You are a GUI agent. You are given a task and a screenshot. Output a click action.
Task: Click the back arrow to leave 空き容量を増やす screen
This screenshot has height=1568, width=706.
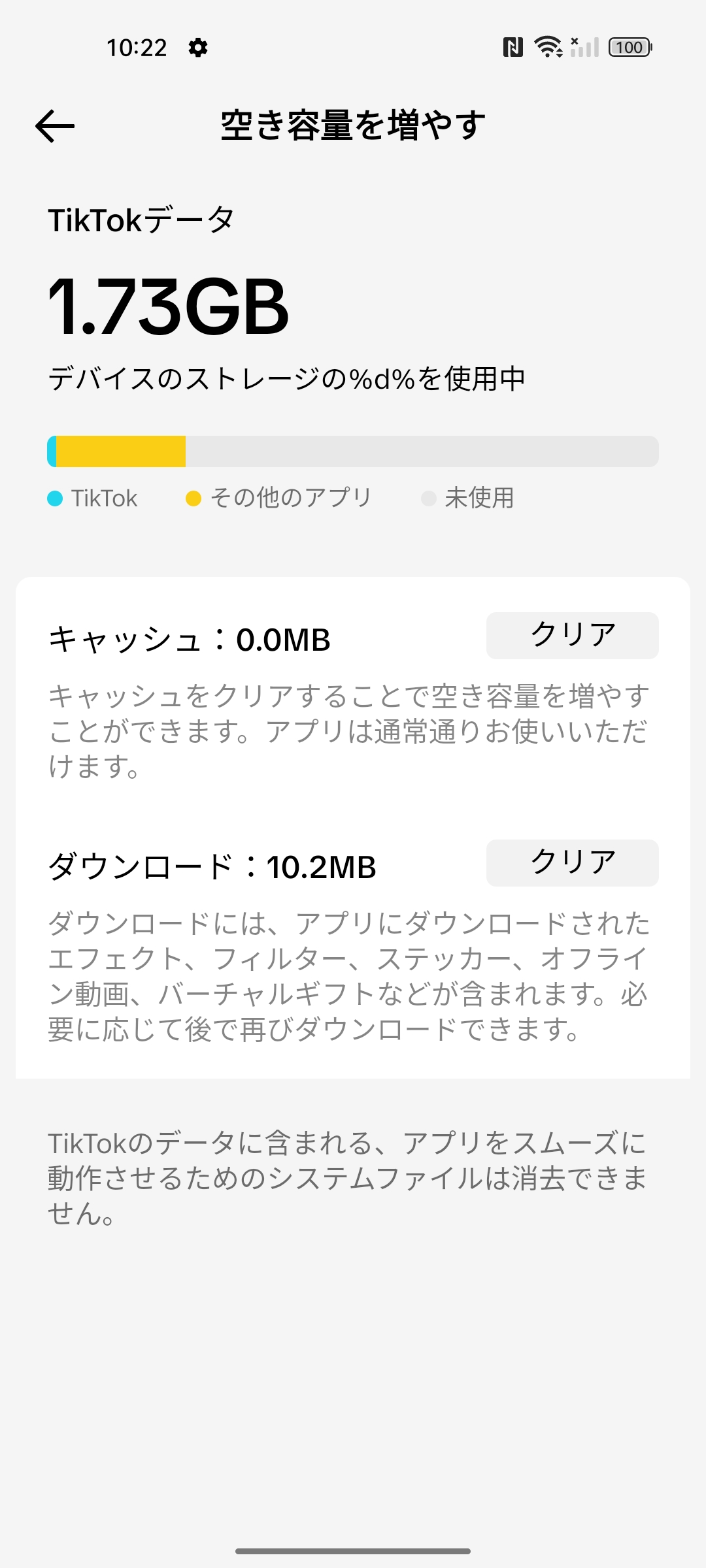click(x=54, y=125)
